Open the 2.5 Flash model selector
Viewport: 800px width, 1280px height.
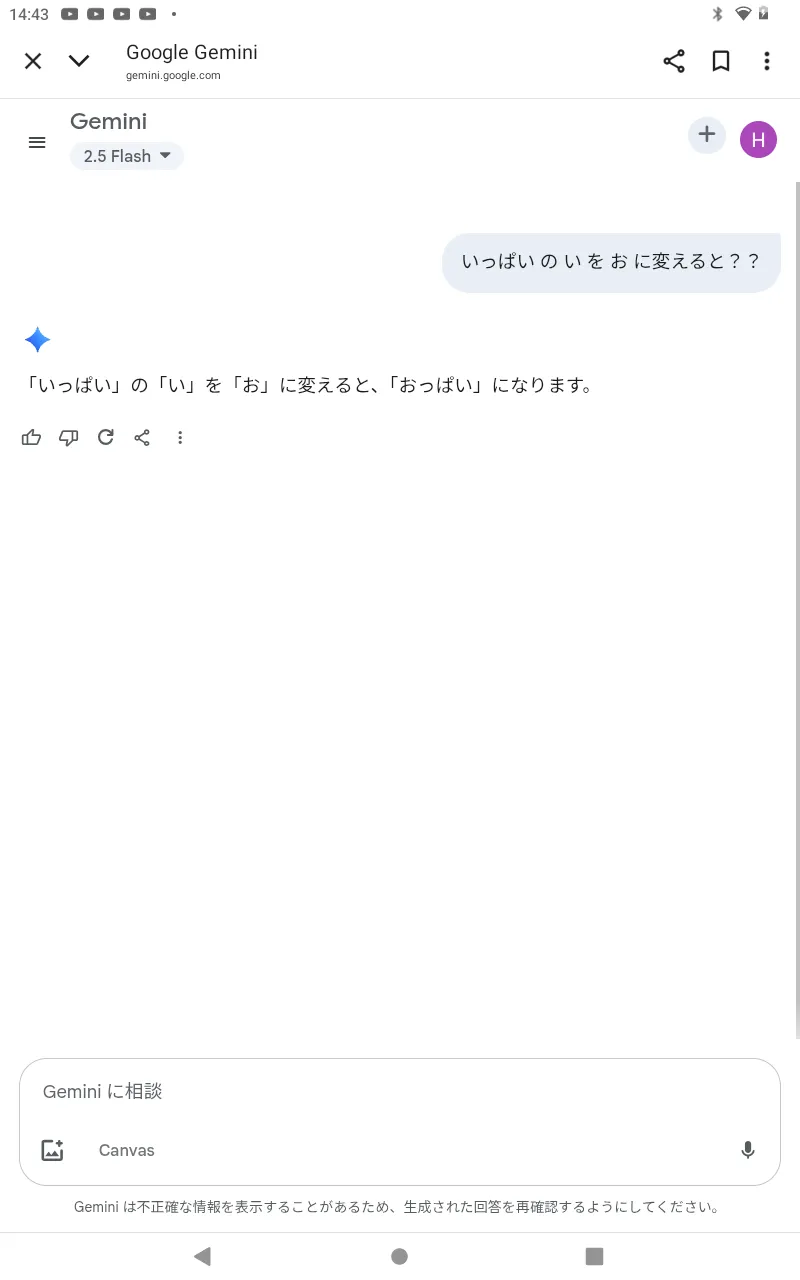tap(127, 156)
